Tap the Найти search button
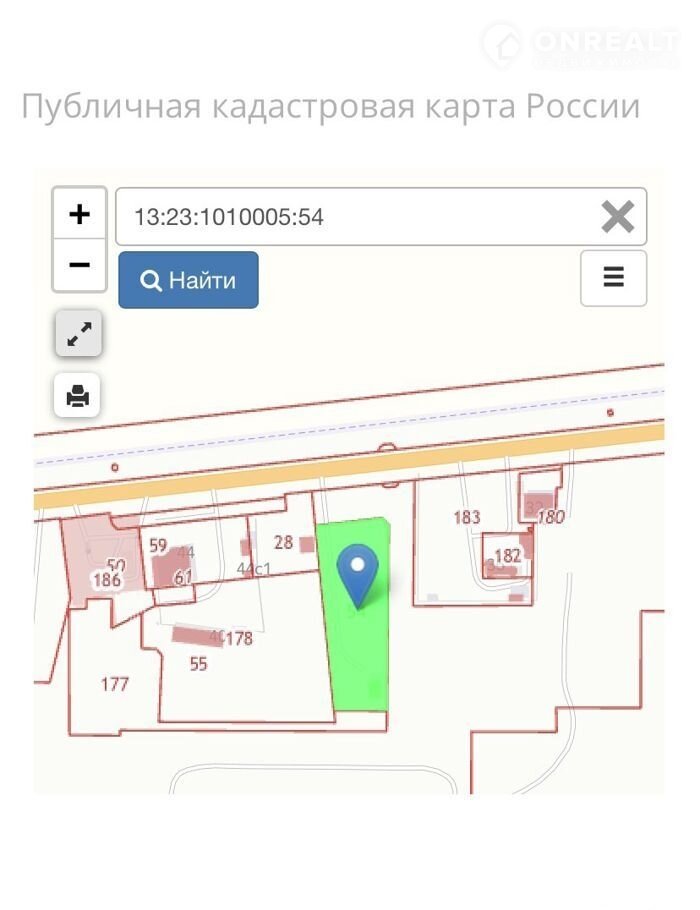This screenshot has height=910, width=700. (188, 280)
